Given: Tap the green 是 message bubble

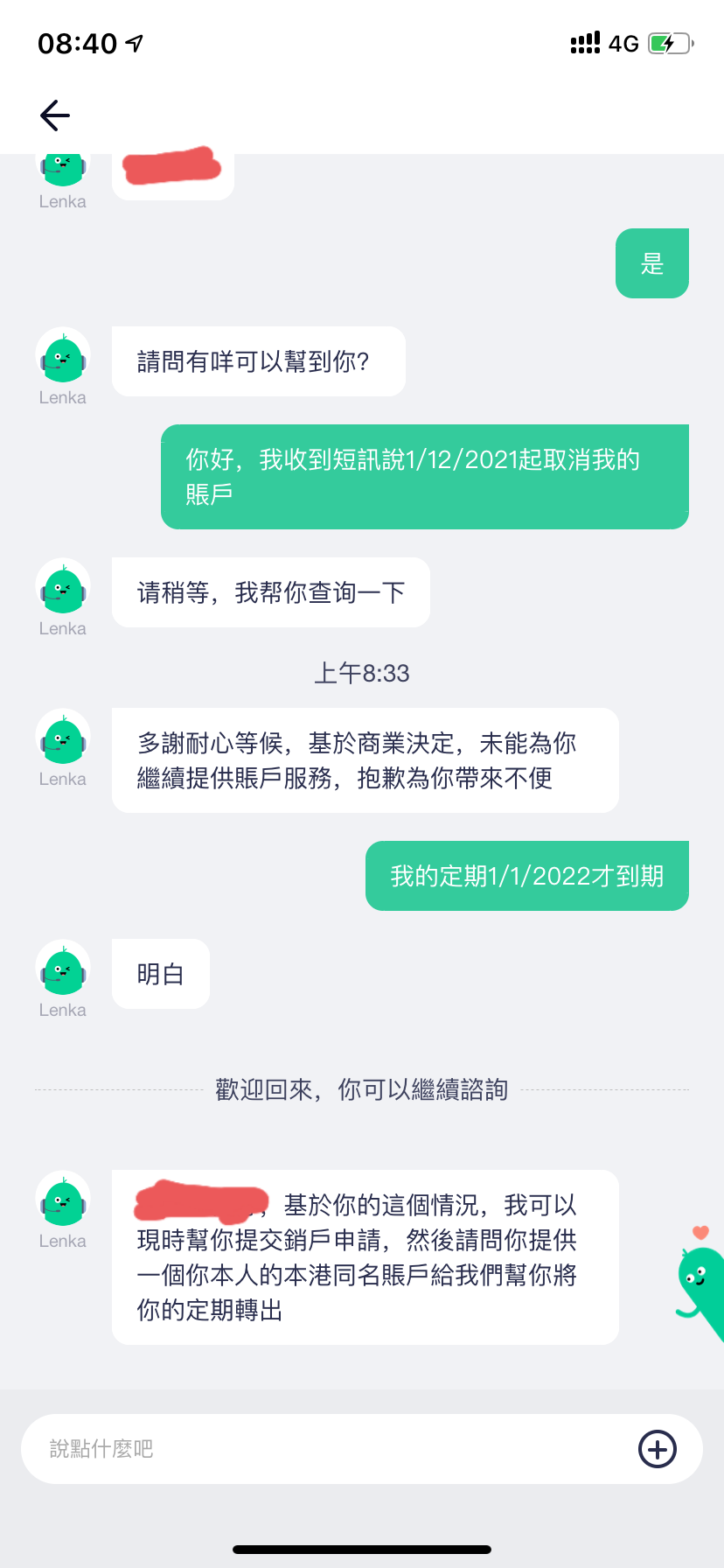Looking at the screenshot, I should pyautogui.click(x=651, y=262).
